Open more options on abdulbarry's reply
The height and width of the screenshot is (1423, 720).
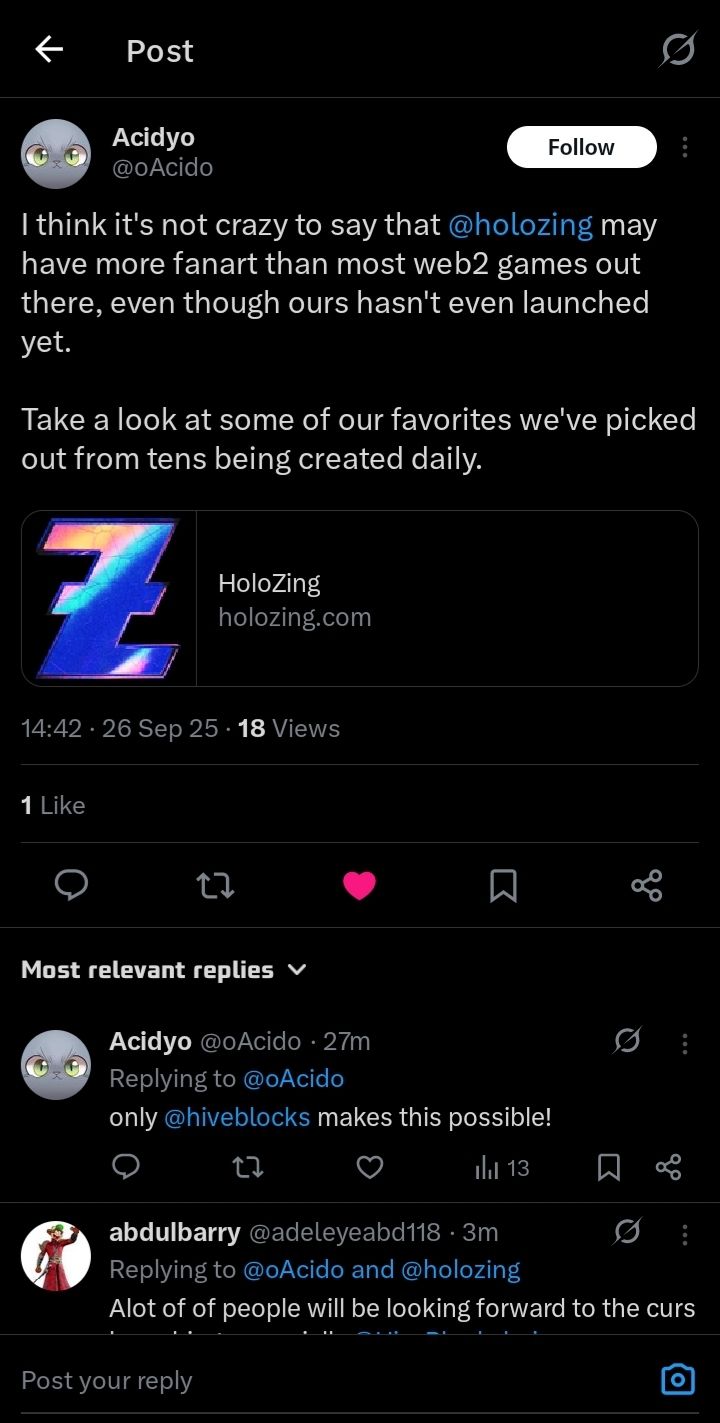(685, 1236)
